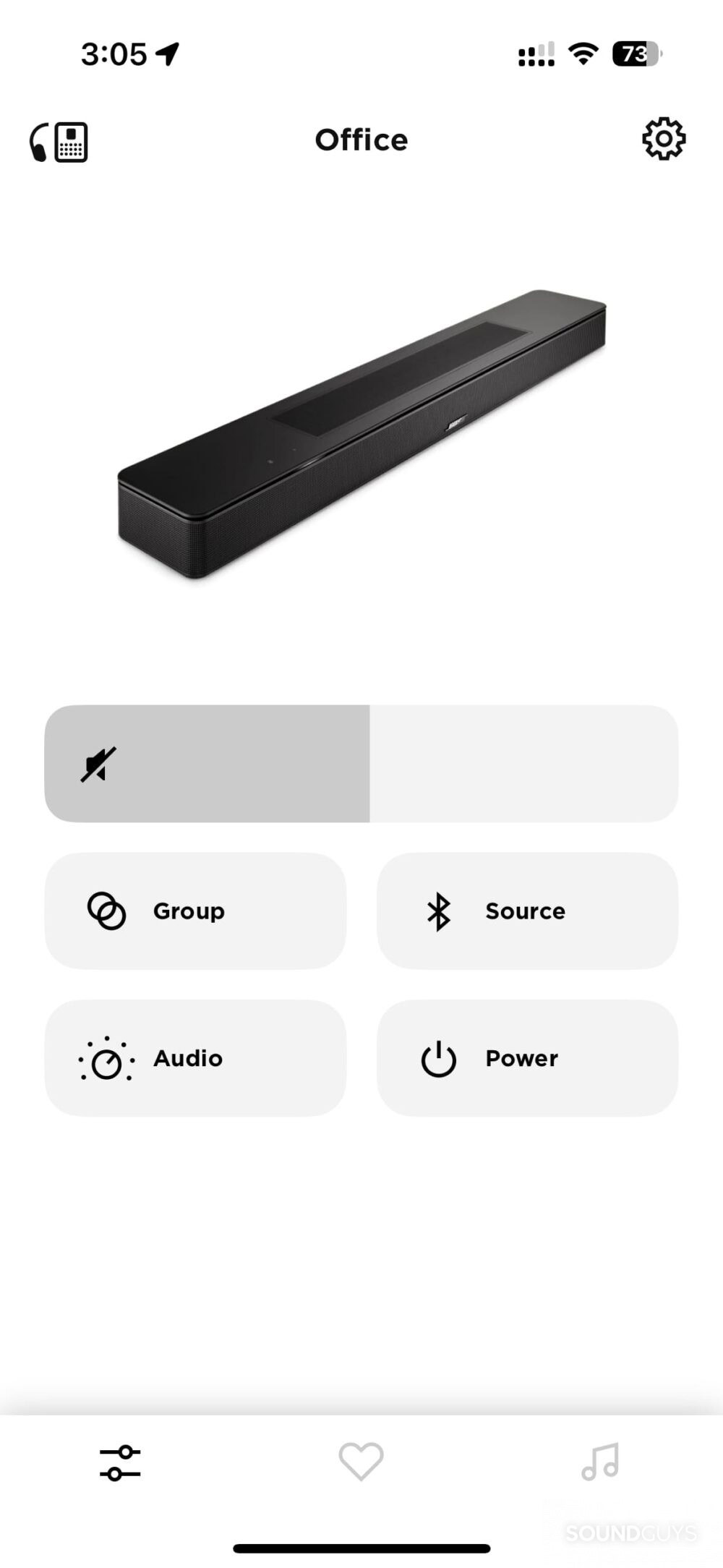723x1568 pixels.
Task: Select the Bluetooth icon inside Source button
Action: click(x=437, y=911)
